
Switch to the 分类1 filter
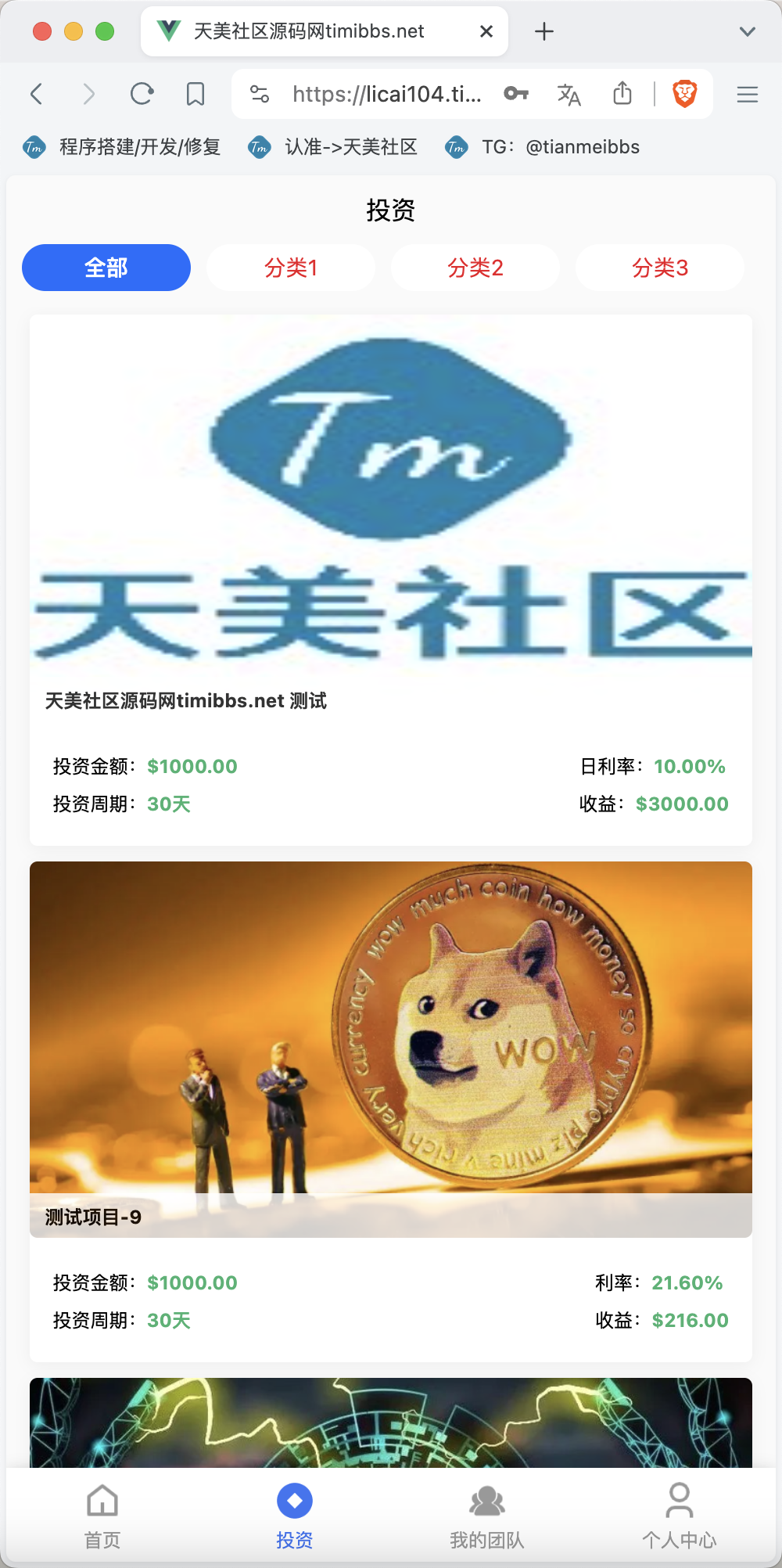point(291,268)
